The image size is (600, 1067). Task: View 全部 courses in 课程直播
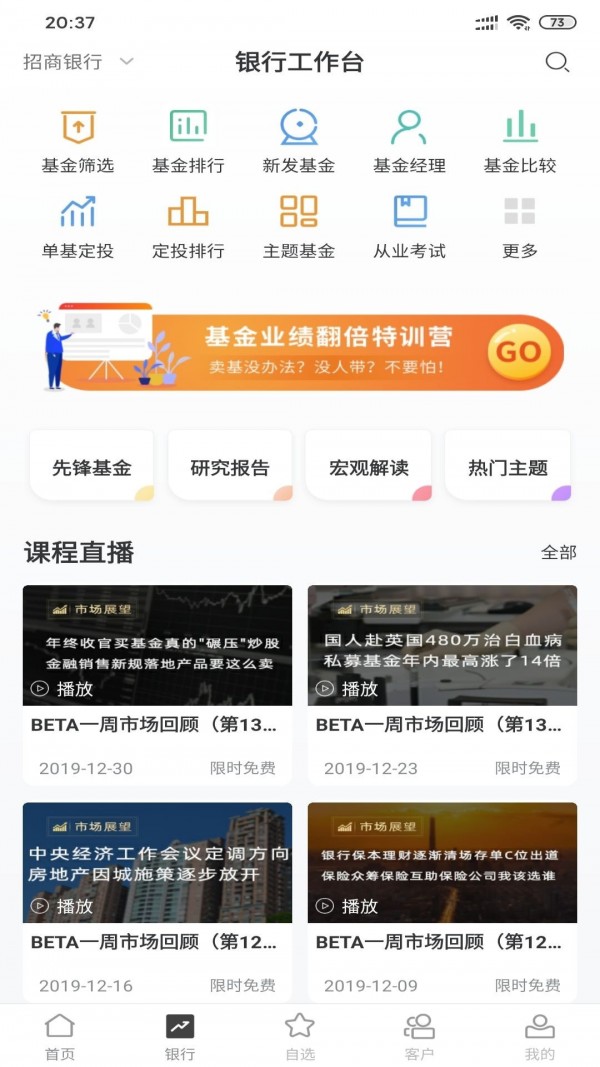[558, 552]
